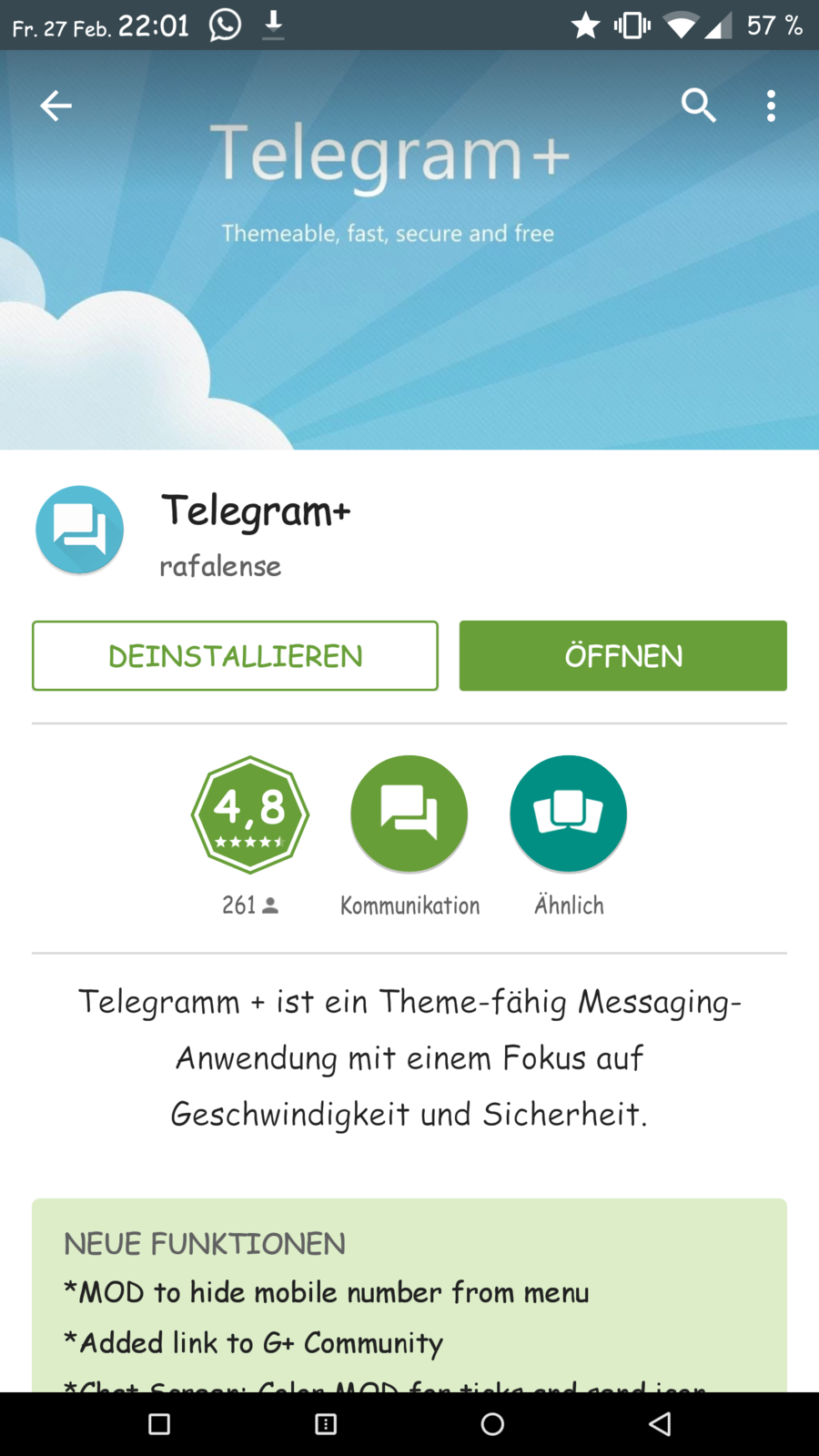This screenshot has height=1456, width=819.
Task: Open recent apps from navigation bar
Action: tap(159, 1424)
